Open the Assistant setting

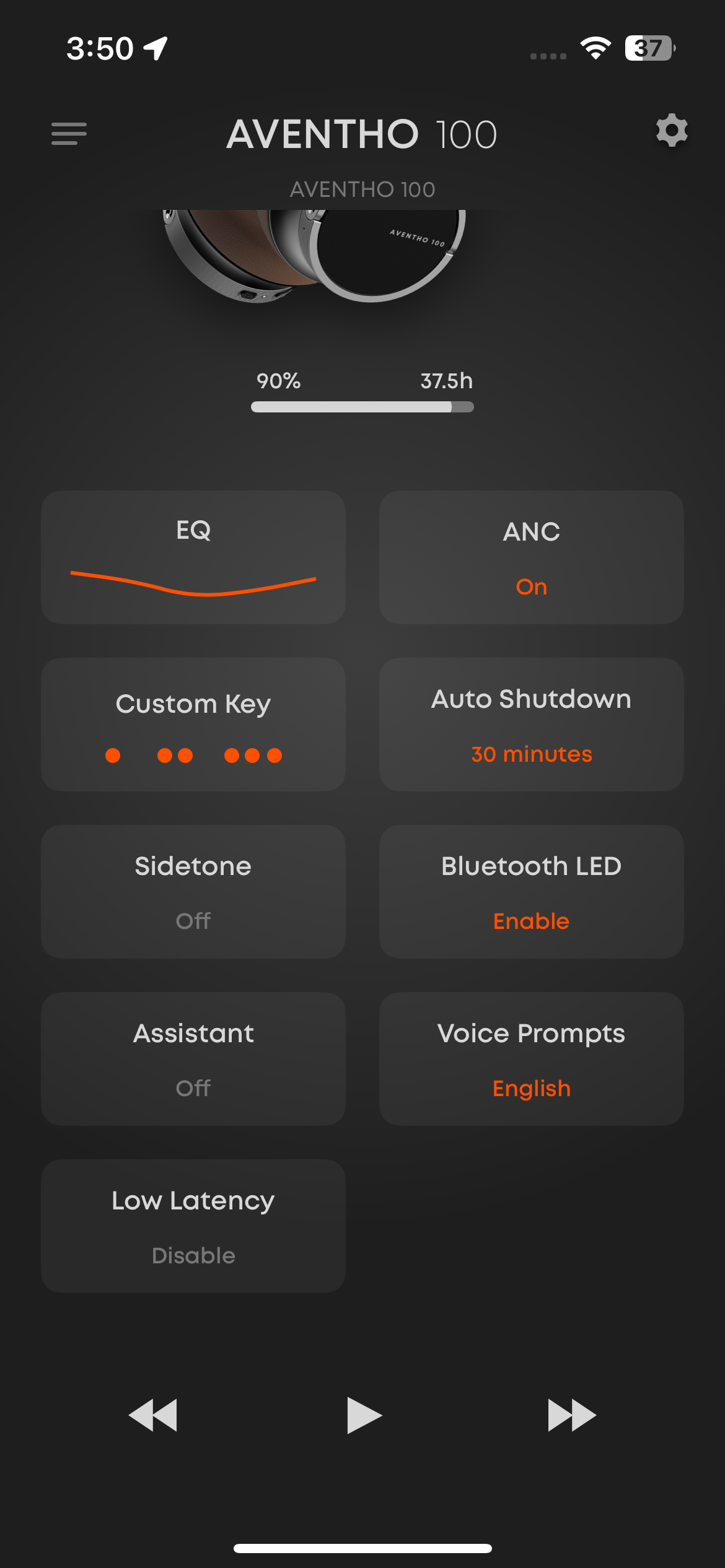click(x=193, y=1059)
